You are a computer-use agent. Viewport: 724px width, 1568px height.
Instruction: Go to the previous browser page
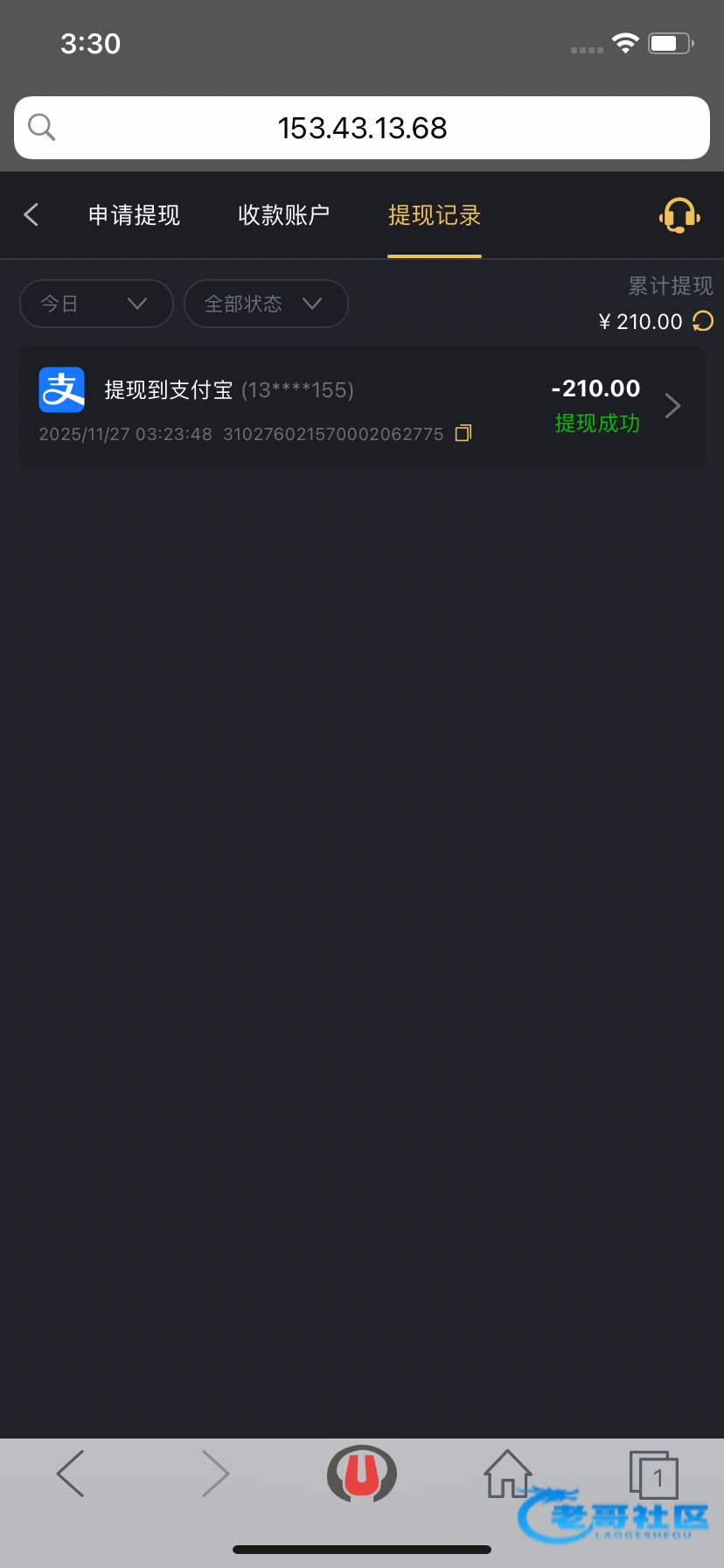tap(70, 1473)
